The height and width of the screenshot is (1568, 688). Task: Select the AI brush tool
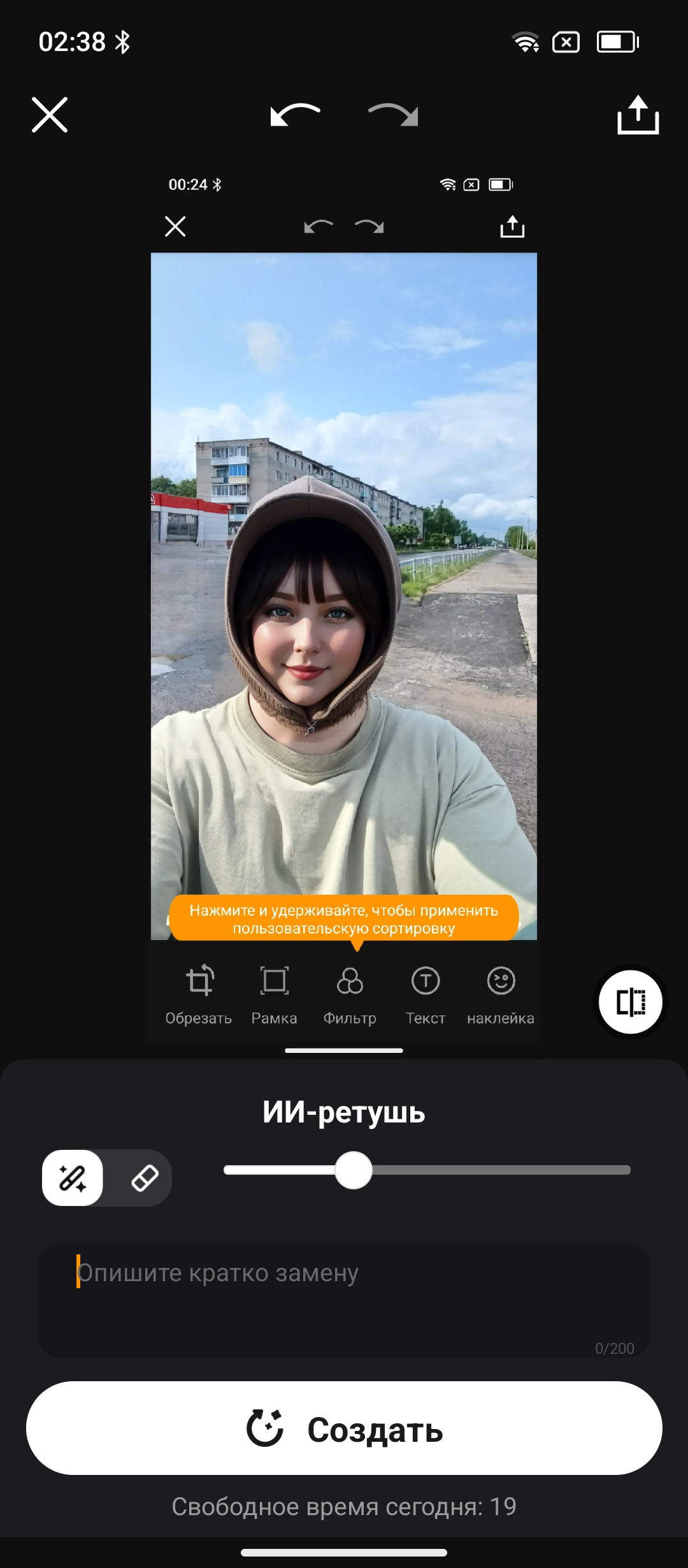(x=73, y=1178)
